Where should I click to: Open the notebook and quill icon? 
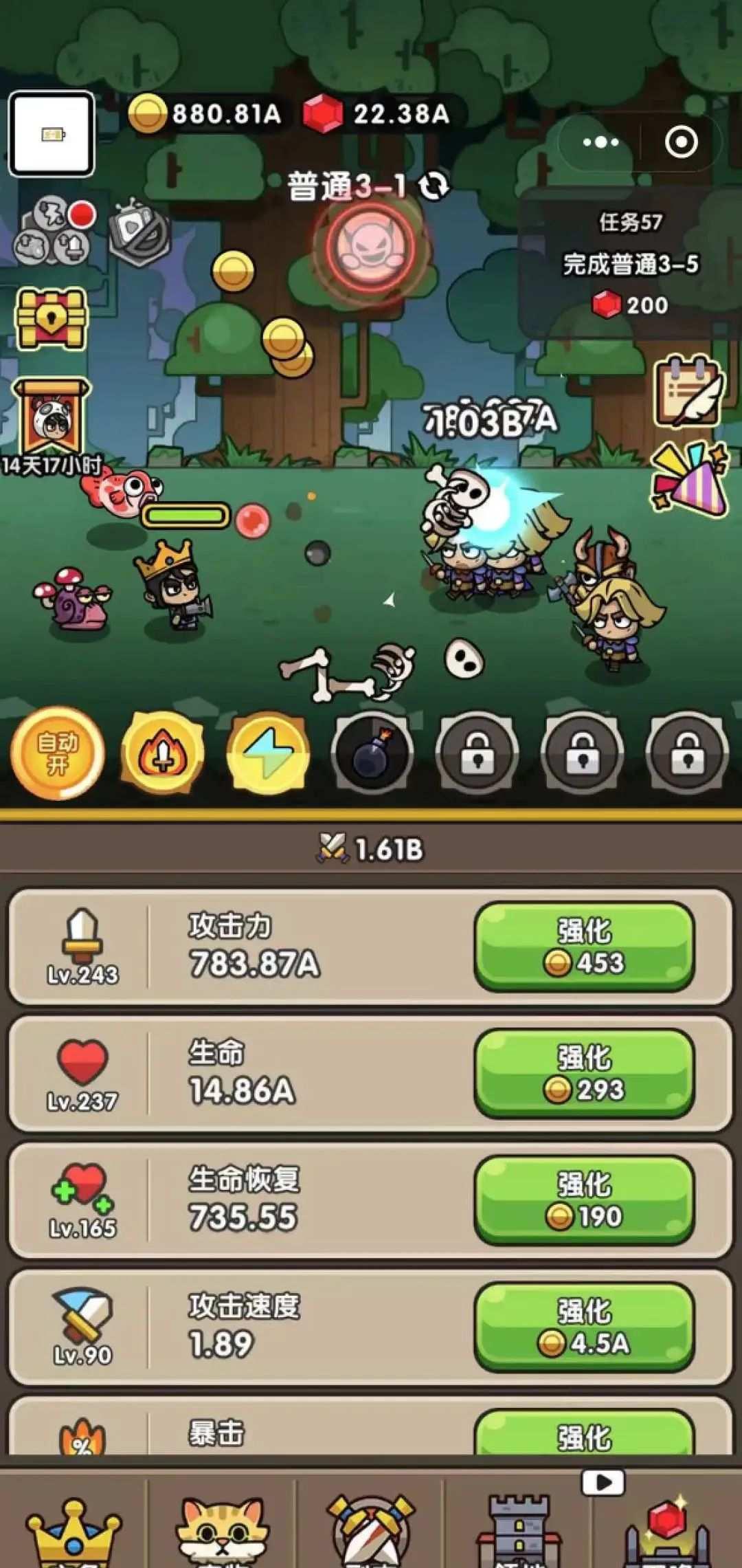(x=688, y=392)
